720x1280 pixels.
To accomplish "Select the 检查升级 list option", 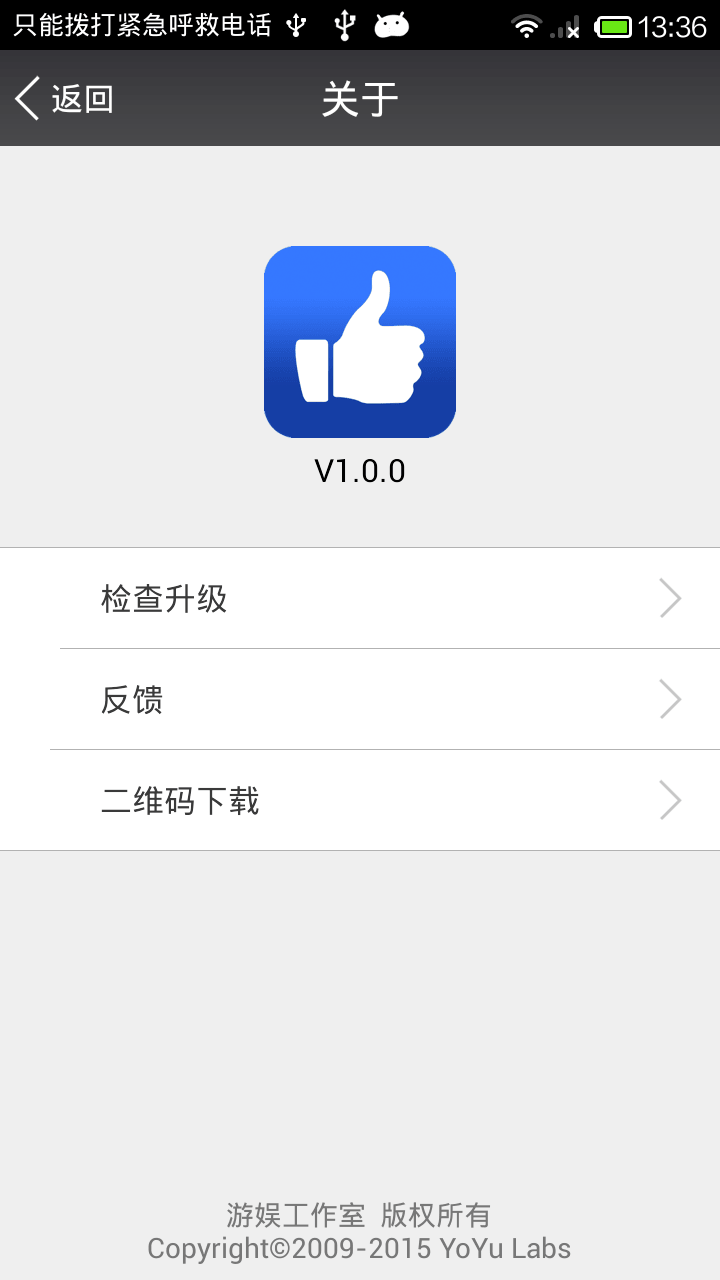I will (x=162, y=598).
